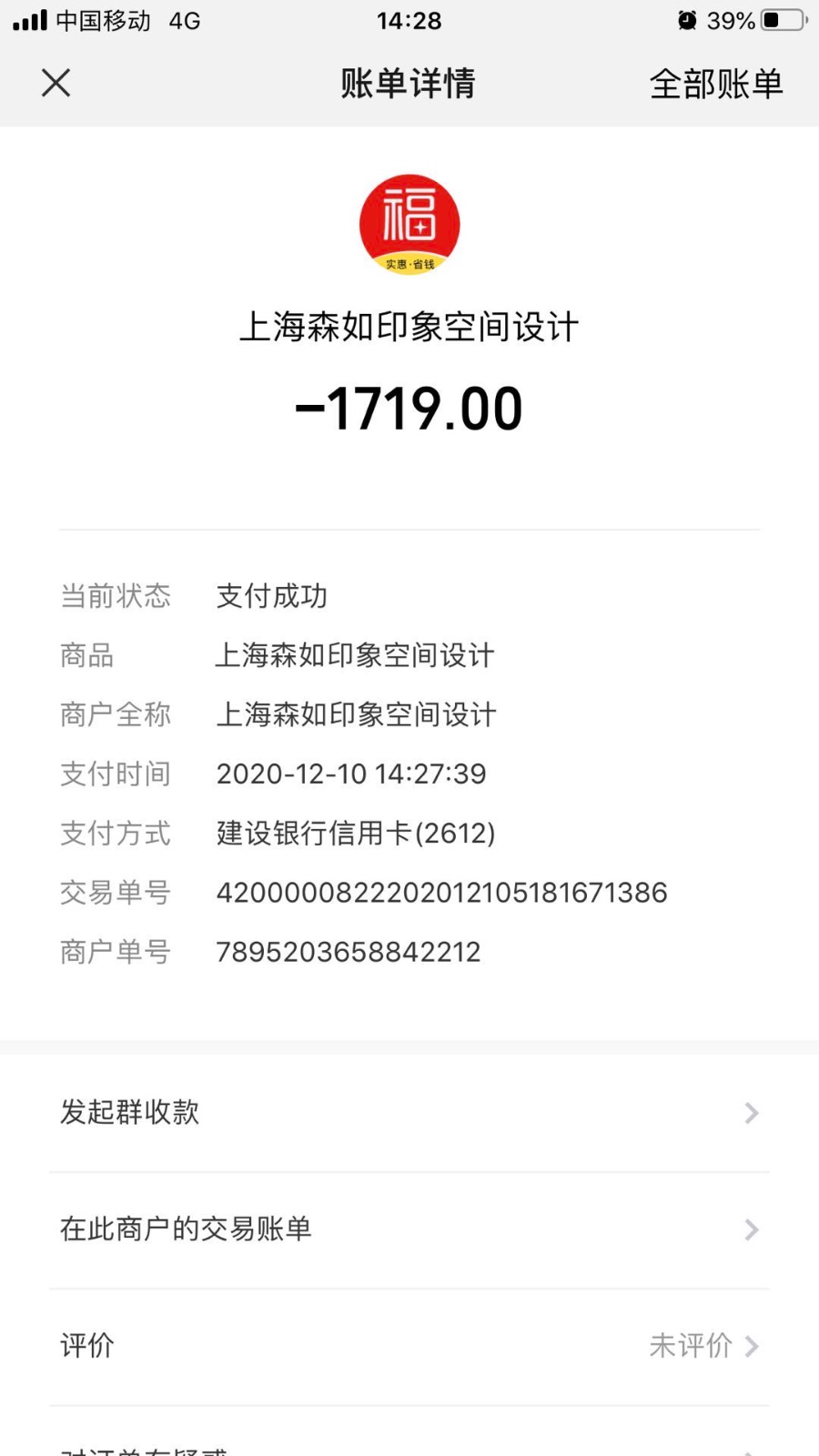View 在此商户的交易账单
819x1456 pixels.
tap(409, 1229)
